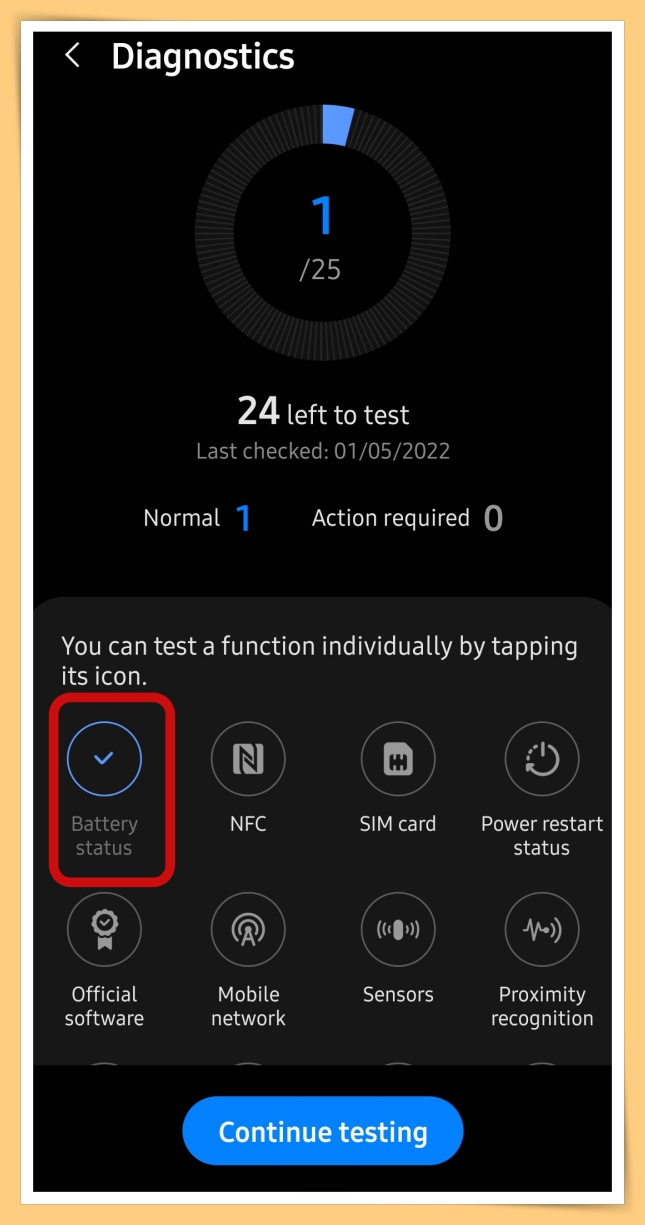The height and width of the screenshot is (1225, 645).
Task: Start the Mobile network test
Action: coord(248,930)
